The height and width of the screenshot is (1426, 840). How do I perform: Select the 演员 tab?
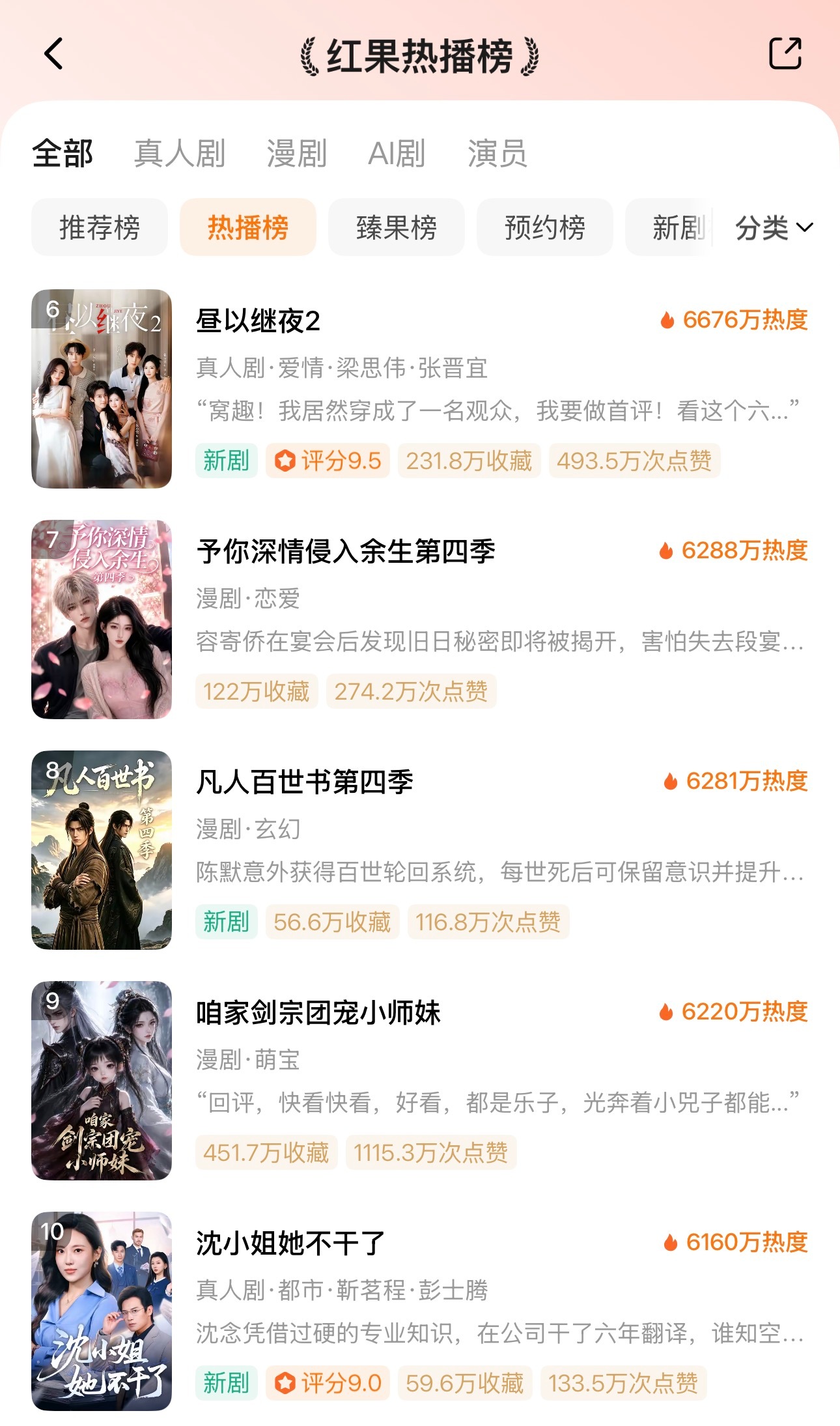pyautogui.click(x=497, y=154)
